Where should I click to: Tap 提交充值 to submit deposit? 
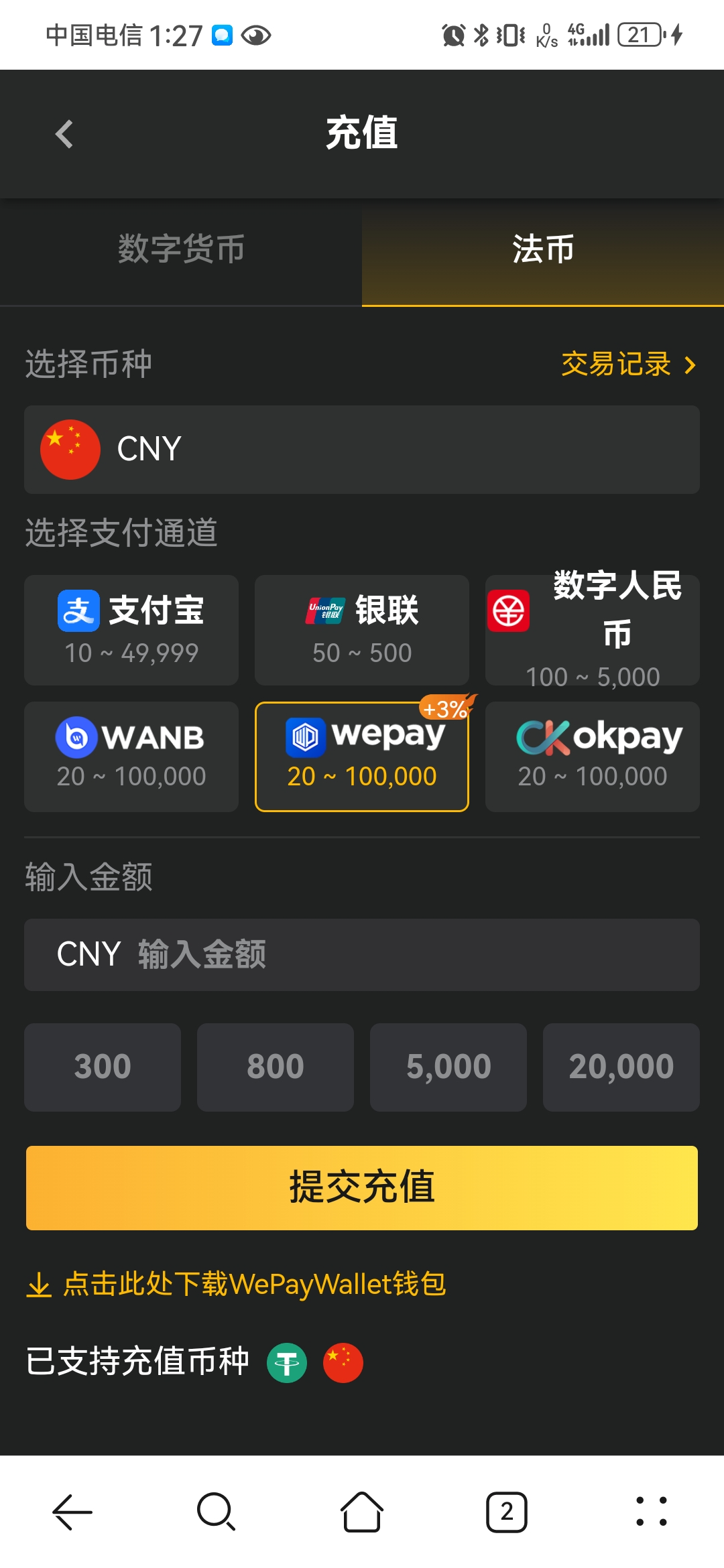(x=362, y=1187)
